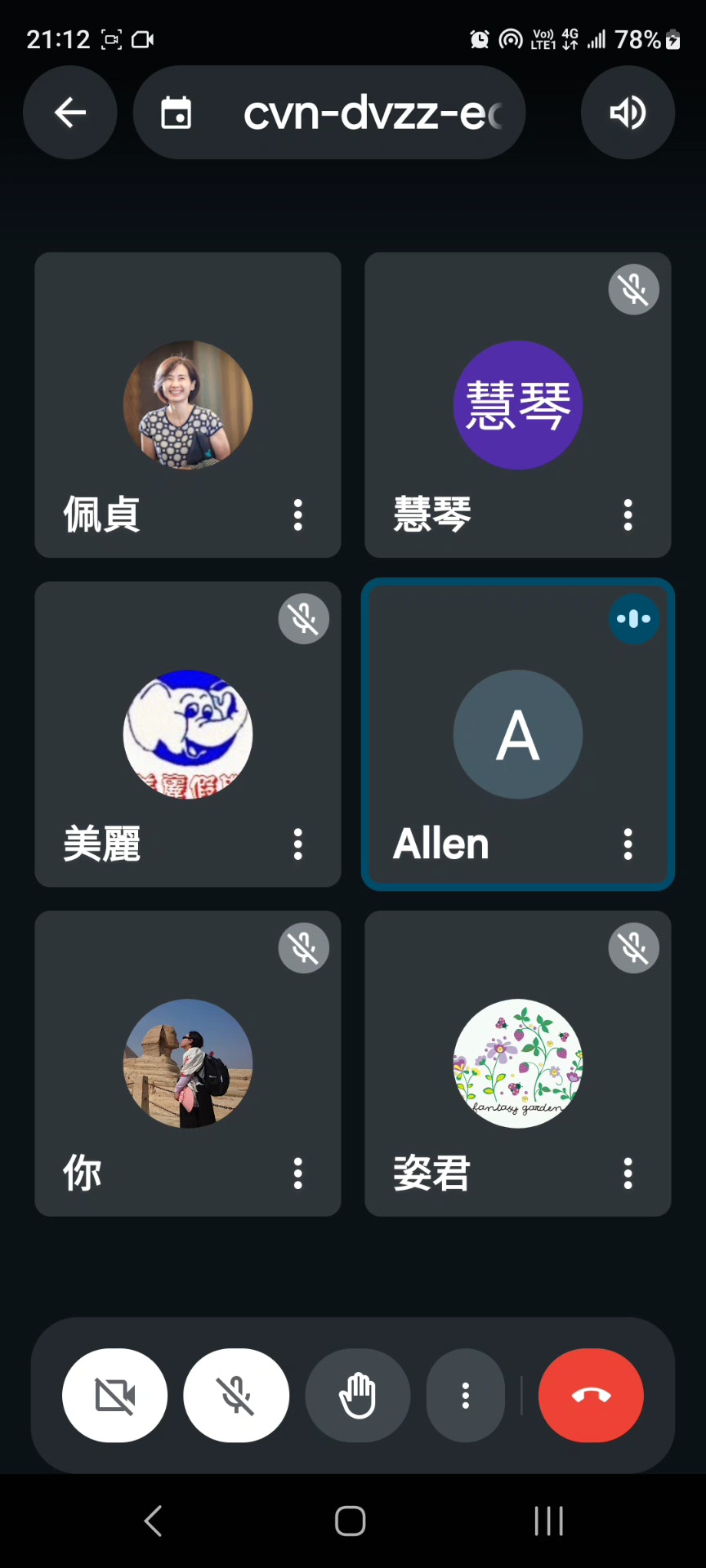Select Allen's participant tile

point(518,735)
